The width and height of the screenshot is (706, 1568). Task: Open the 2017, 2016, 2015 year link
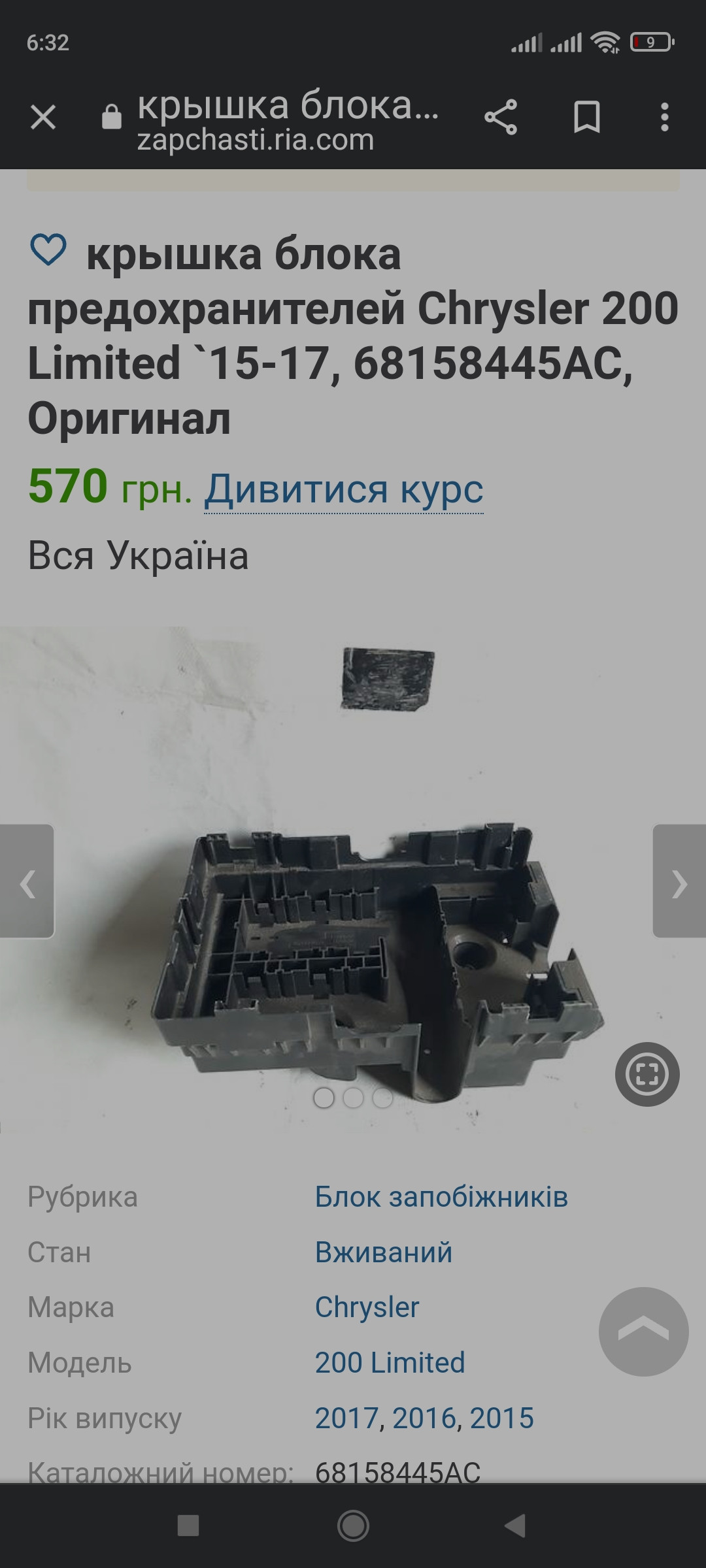[424, 1418]
